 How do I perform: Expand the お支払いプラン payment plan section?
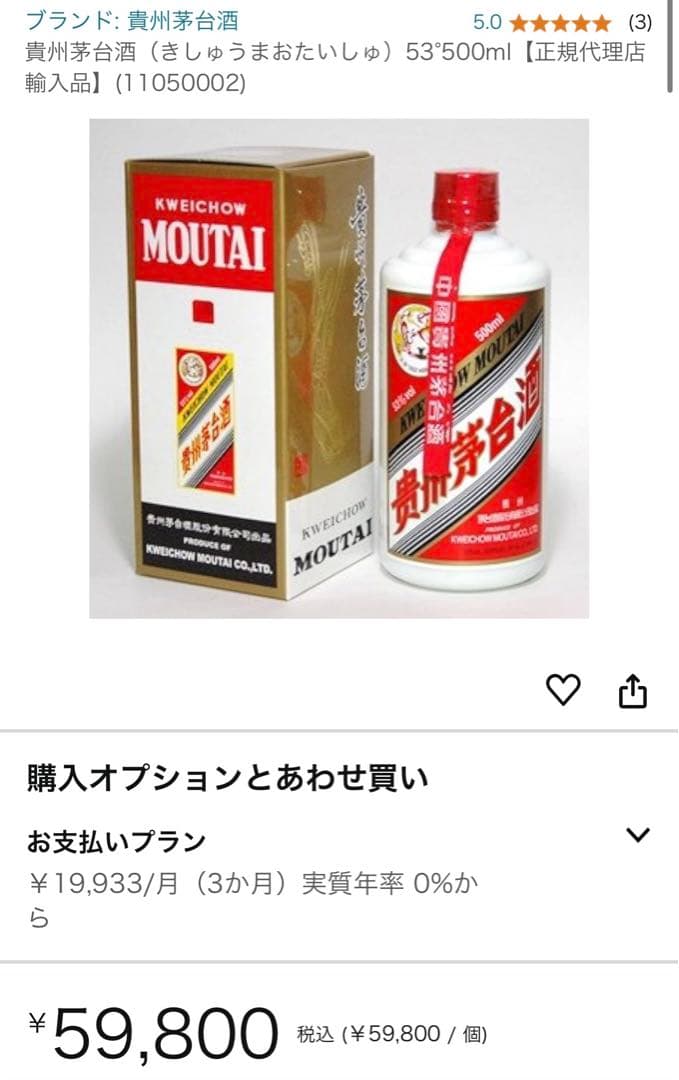click(x=637, y=835)
